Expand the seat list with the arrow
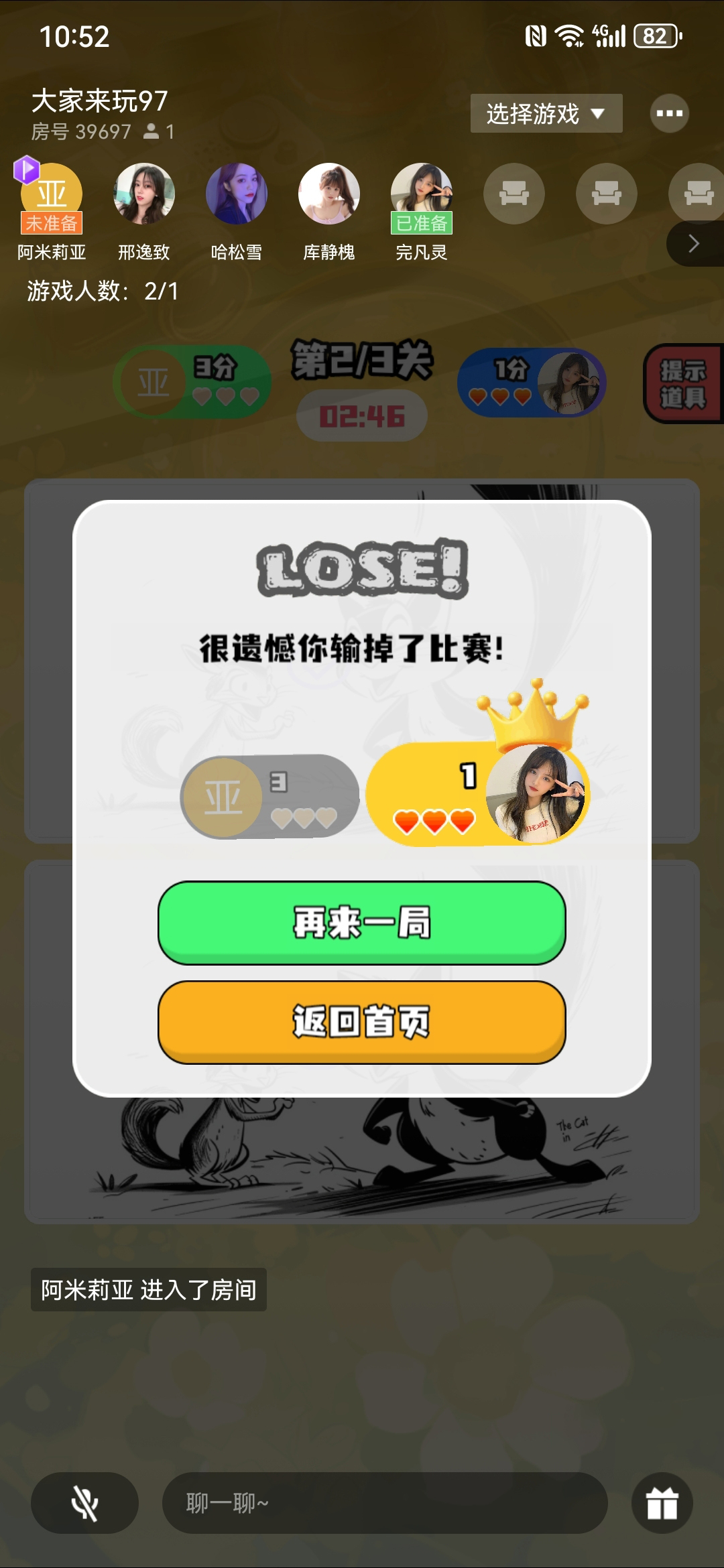The width and height of the screenshot is (724, 1568). (x=694, y=244)
